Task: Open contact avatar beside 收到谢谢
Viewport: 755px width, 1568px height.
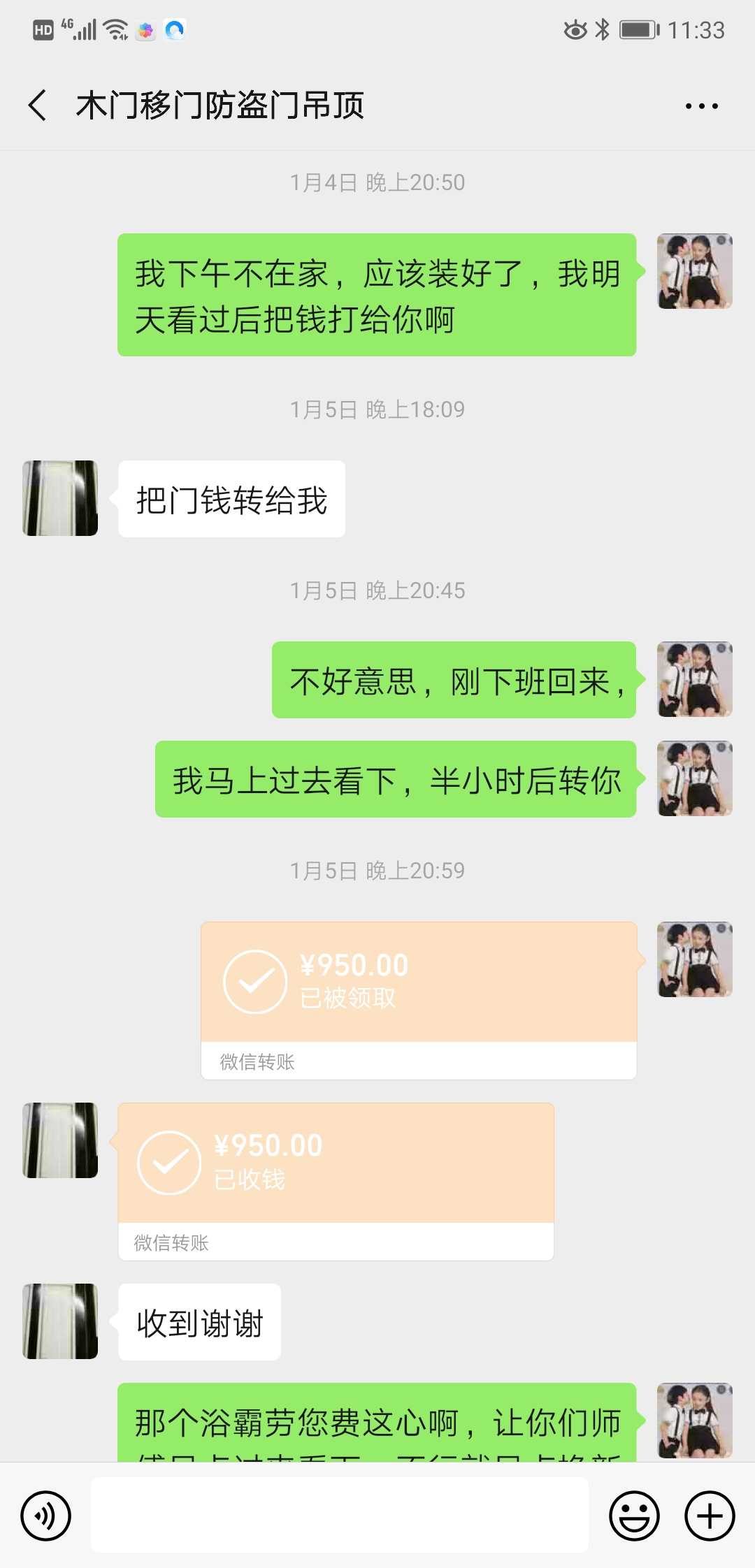Action: click(x=60, y=1321)
